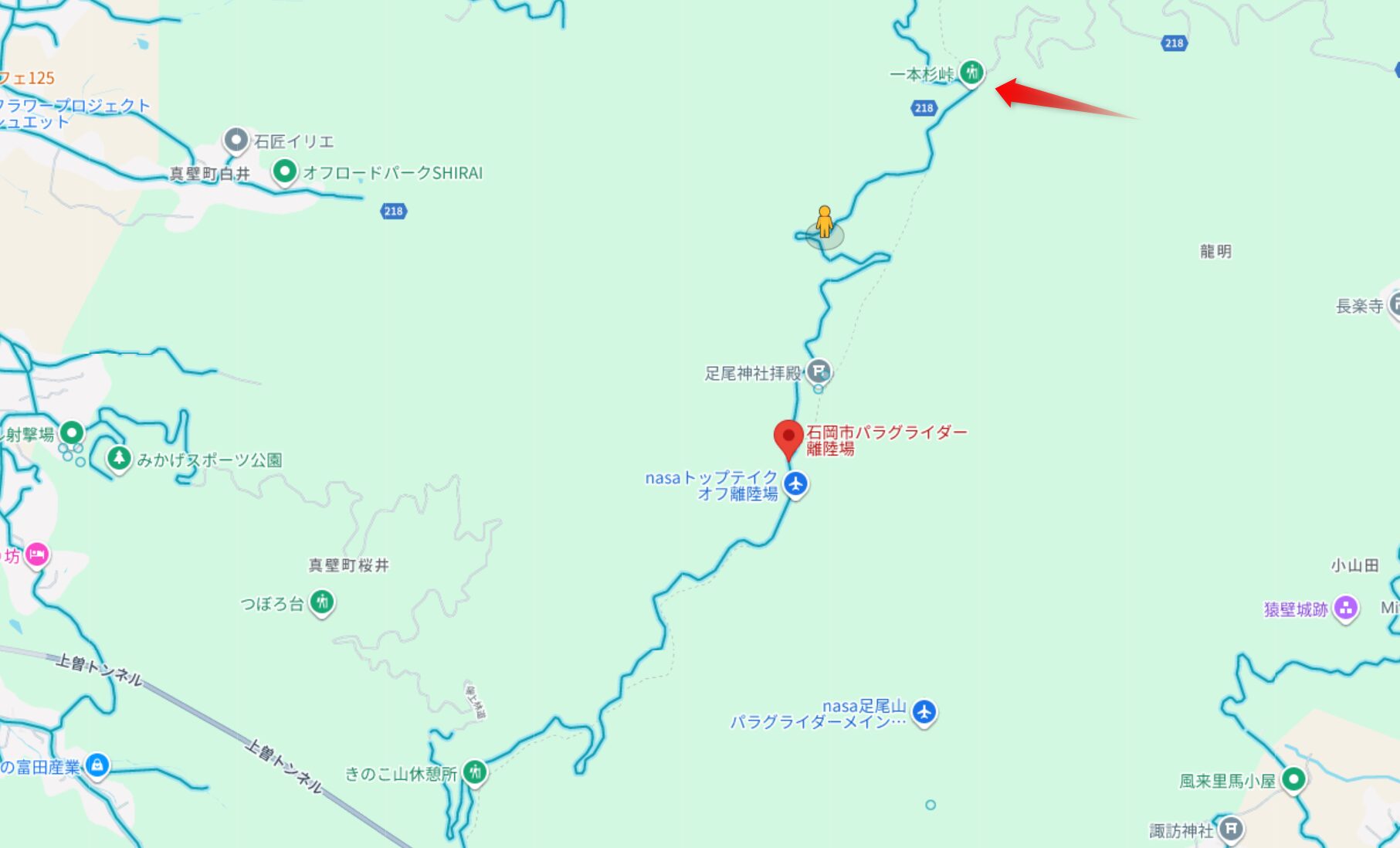Open the 風来里馬小屋 place marker
Image resolution: width=1400 pixels, height=848 pixels.
coord(1293,779)
